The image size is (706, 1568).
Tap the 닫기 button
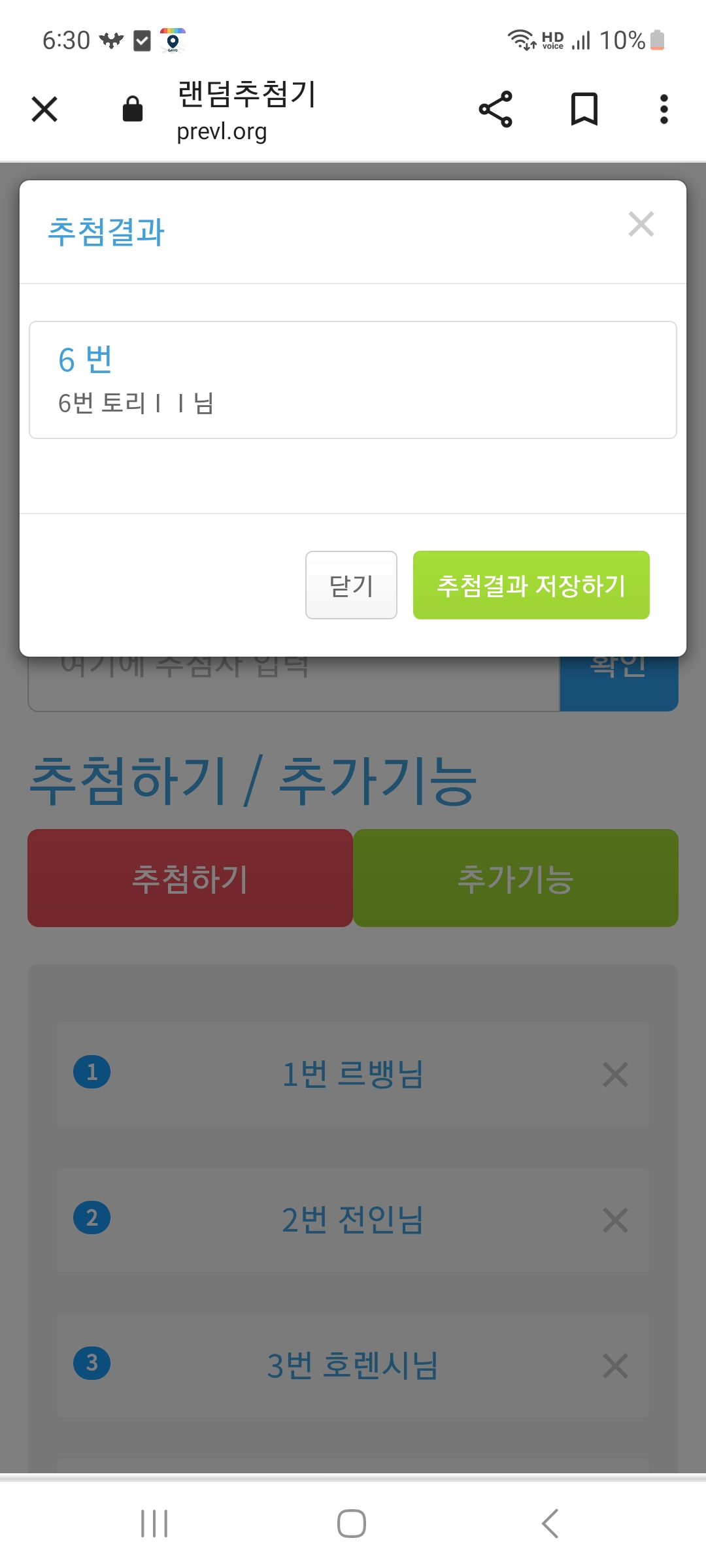click(x=351, y=585)
